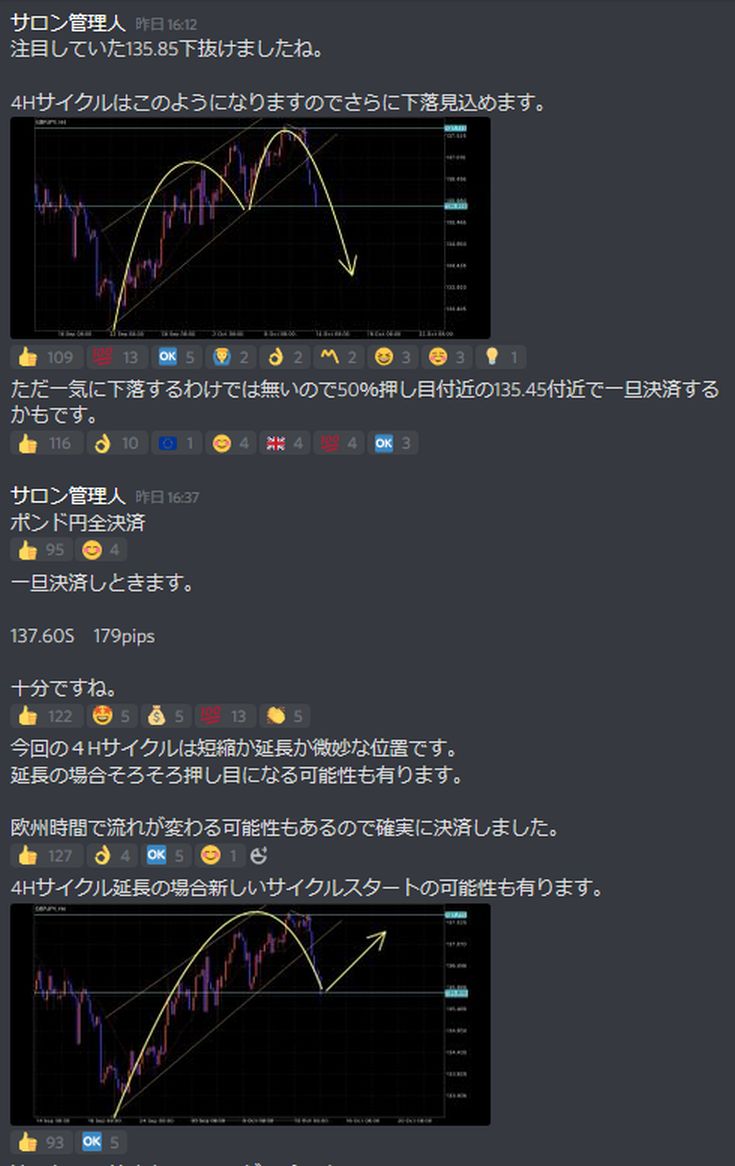The image size is (735, 1166).
Task: Tap the thumbs-up reaction with 95 count
Action: click(41, 549)
